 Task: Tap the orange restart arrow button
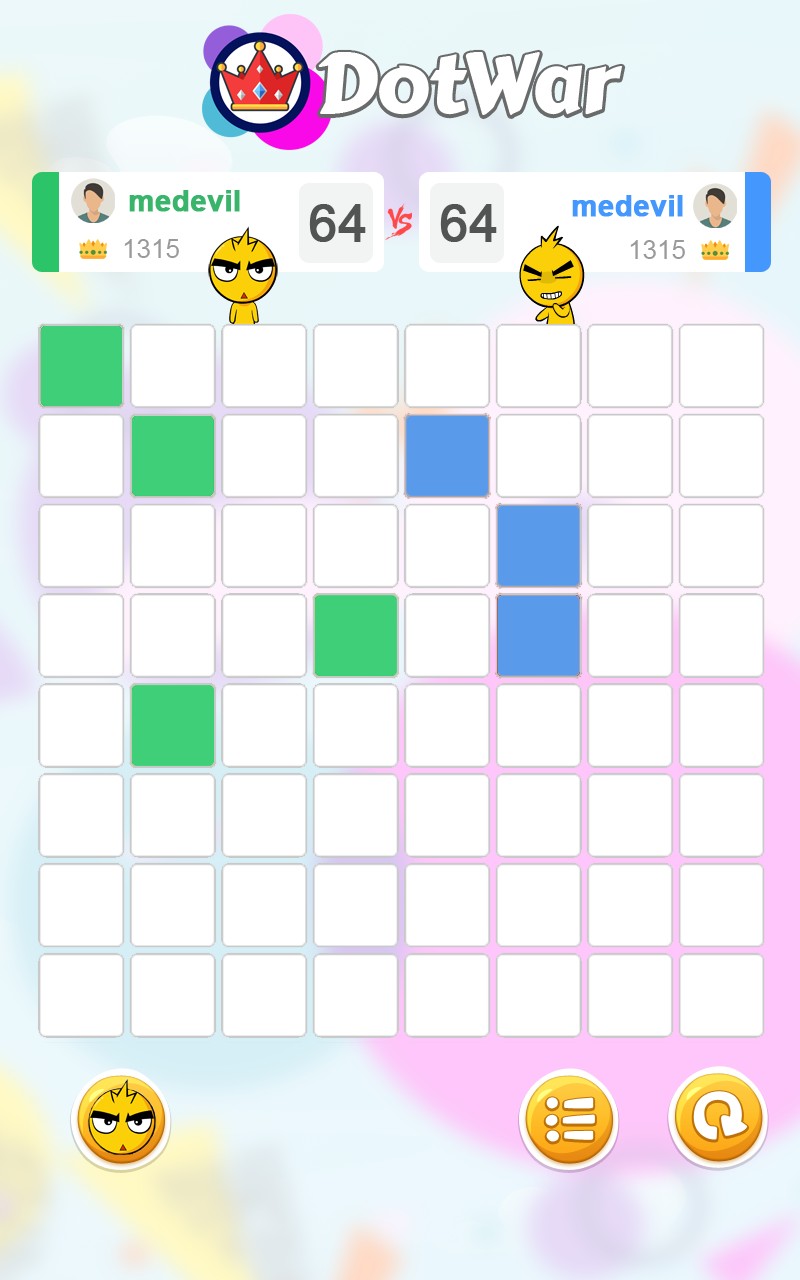(718, 1118)
